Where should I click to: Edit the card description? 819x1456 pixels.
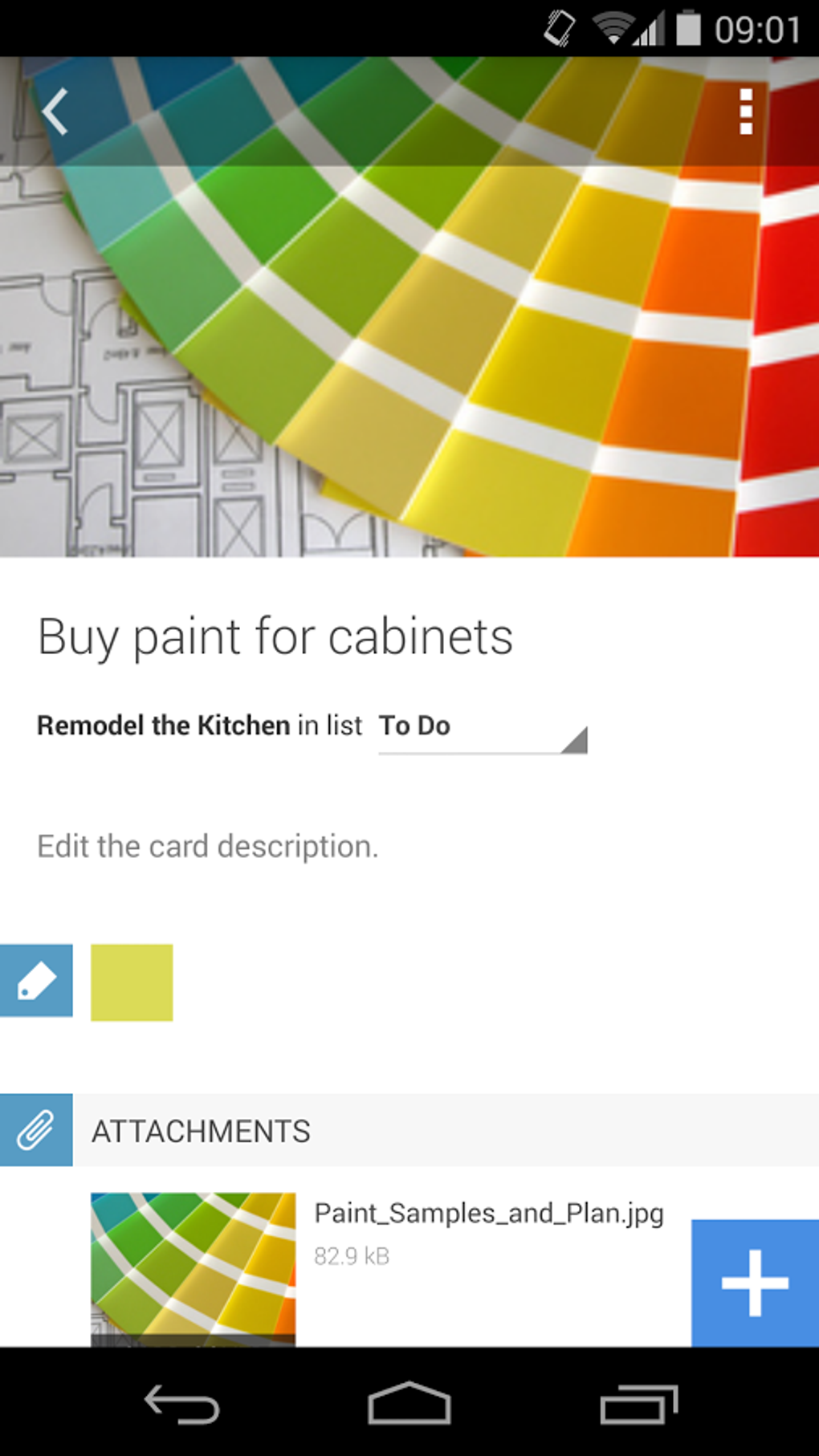coord(208,846)
